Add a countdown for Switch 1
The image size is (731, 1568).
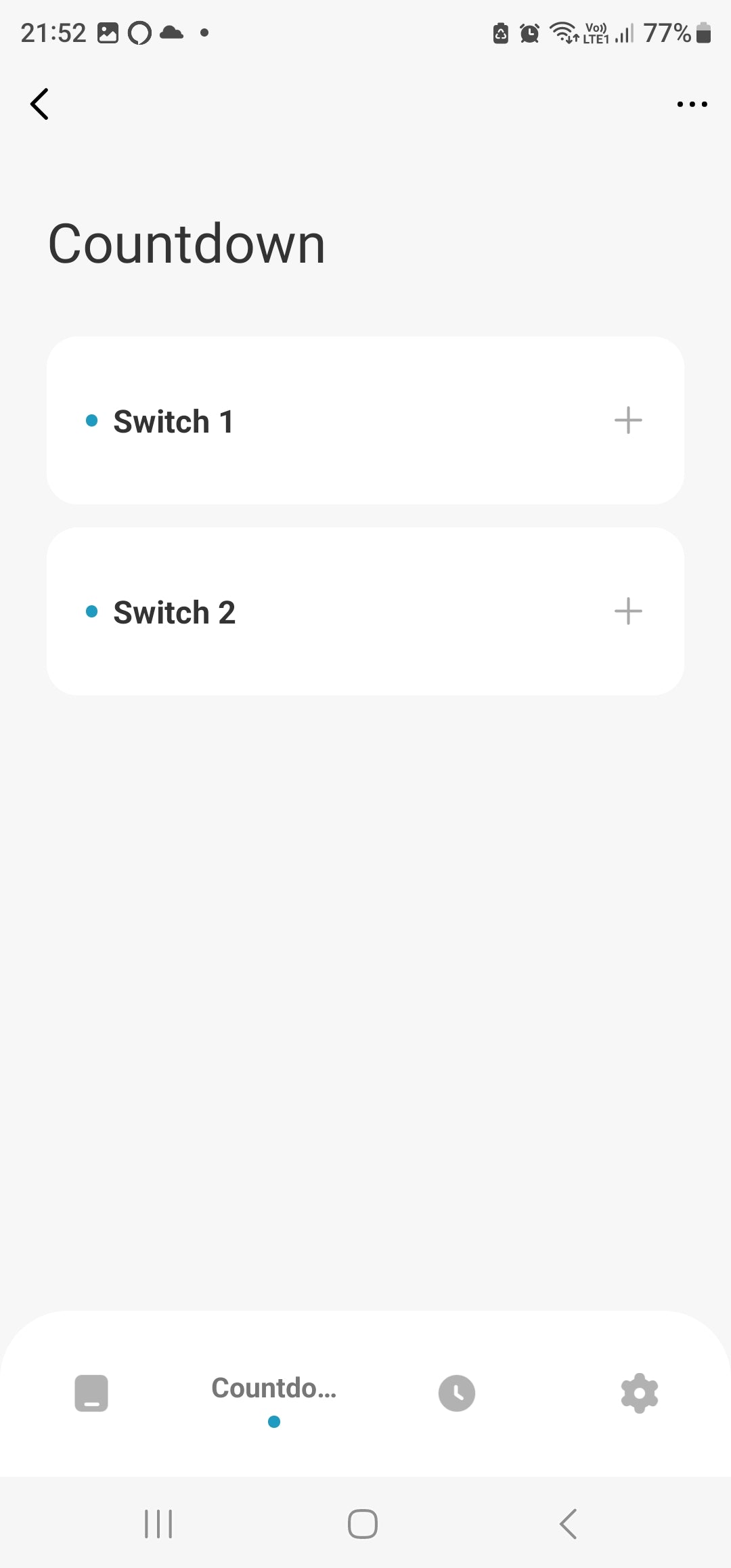(x=627, y=420)
